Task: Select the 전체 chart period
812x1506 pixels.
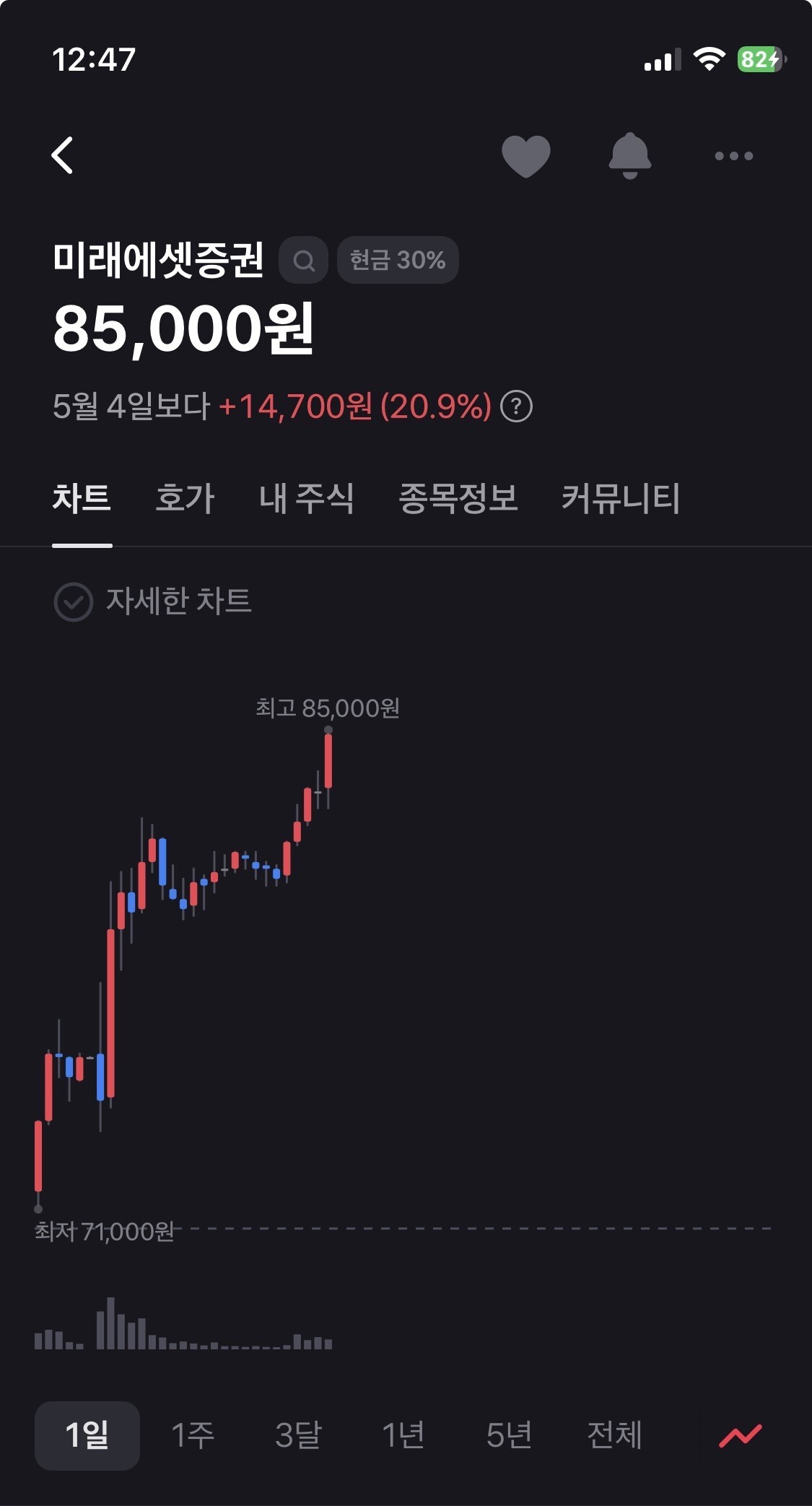Action: (614, 1435)
